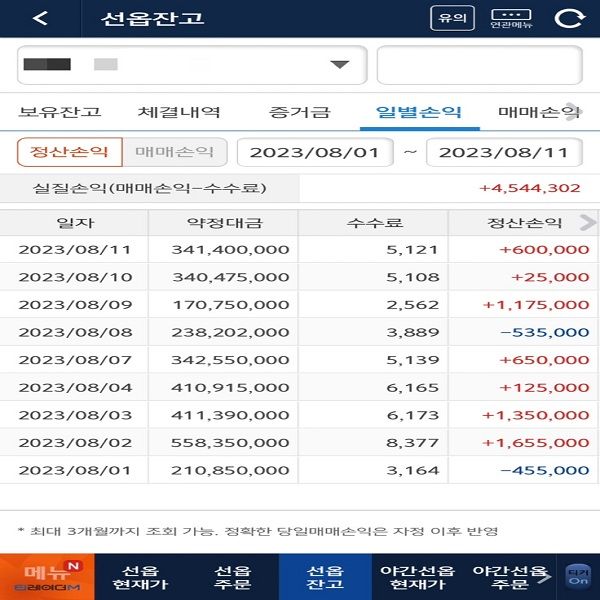600x600 pixels.
Task: Go back using the top-left arrow
Action: pos(40,19)
